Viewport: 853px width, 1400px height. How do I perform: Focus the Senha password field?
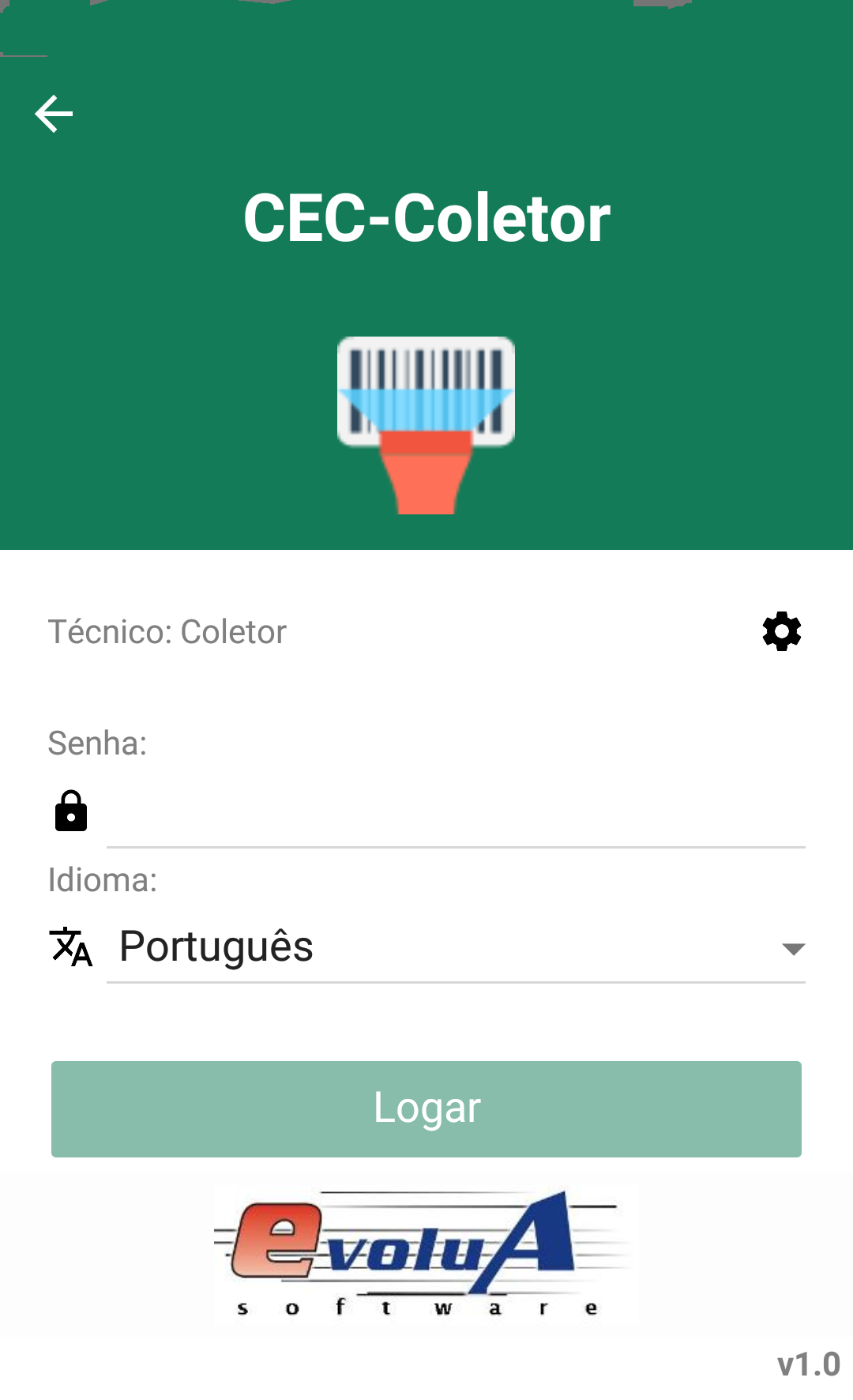tap(455, 814)
